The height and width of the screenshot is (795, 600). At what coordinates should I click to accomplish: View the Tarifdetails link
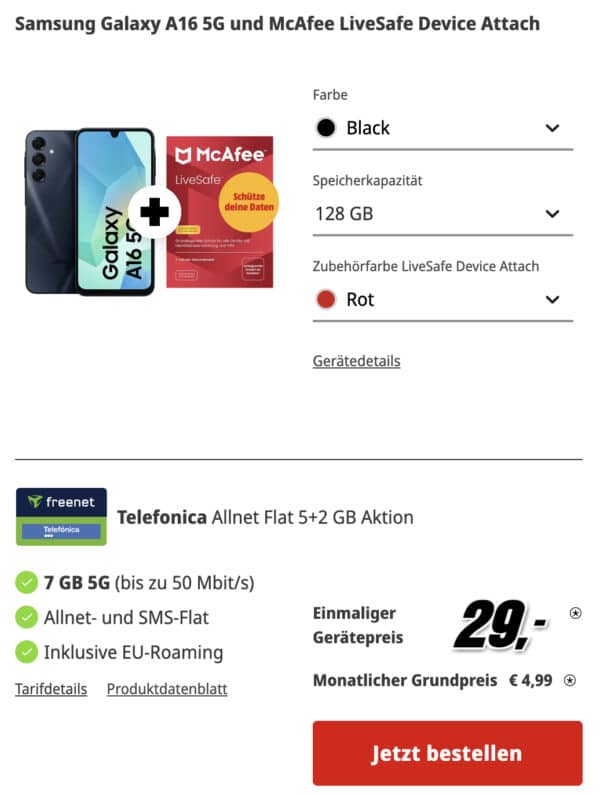(51, 689)
